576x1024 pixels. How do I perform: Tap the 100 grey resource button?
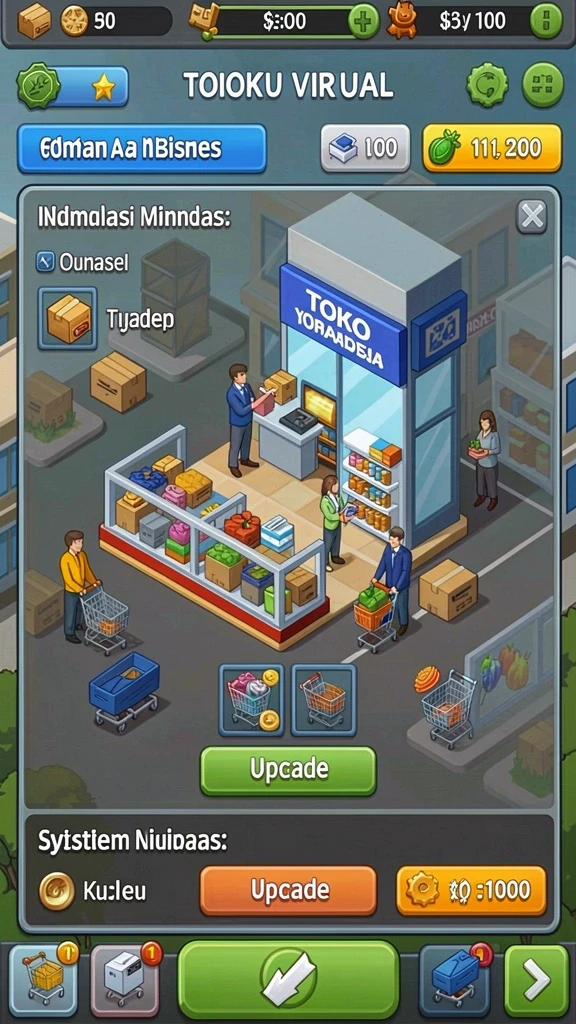point(365,148)
